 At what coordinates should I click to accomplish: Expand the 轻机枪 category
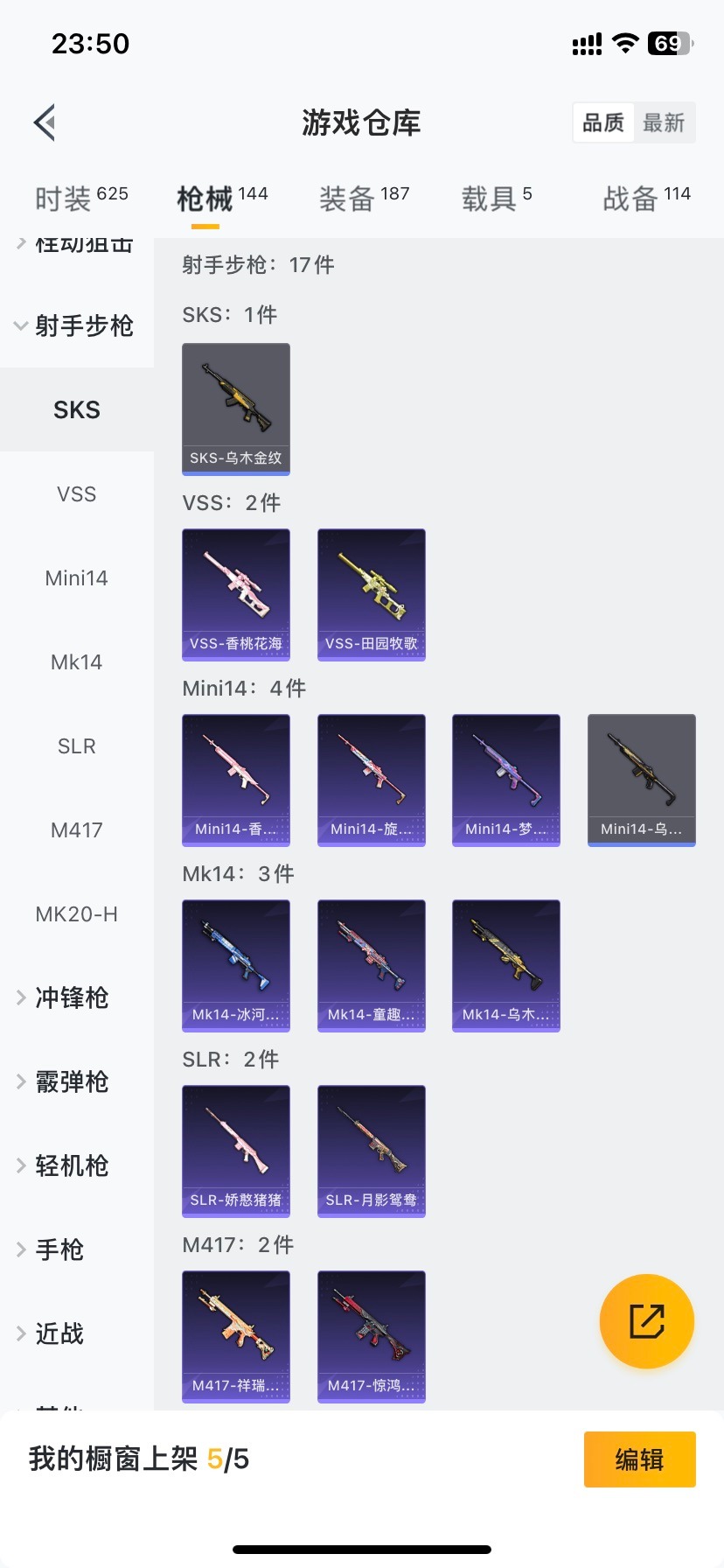[70, 1165]
